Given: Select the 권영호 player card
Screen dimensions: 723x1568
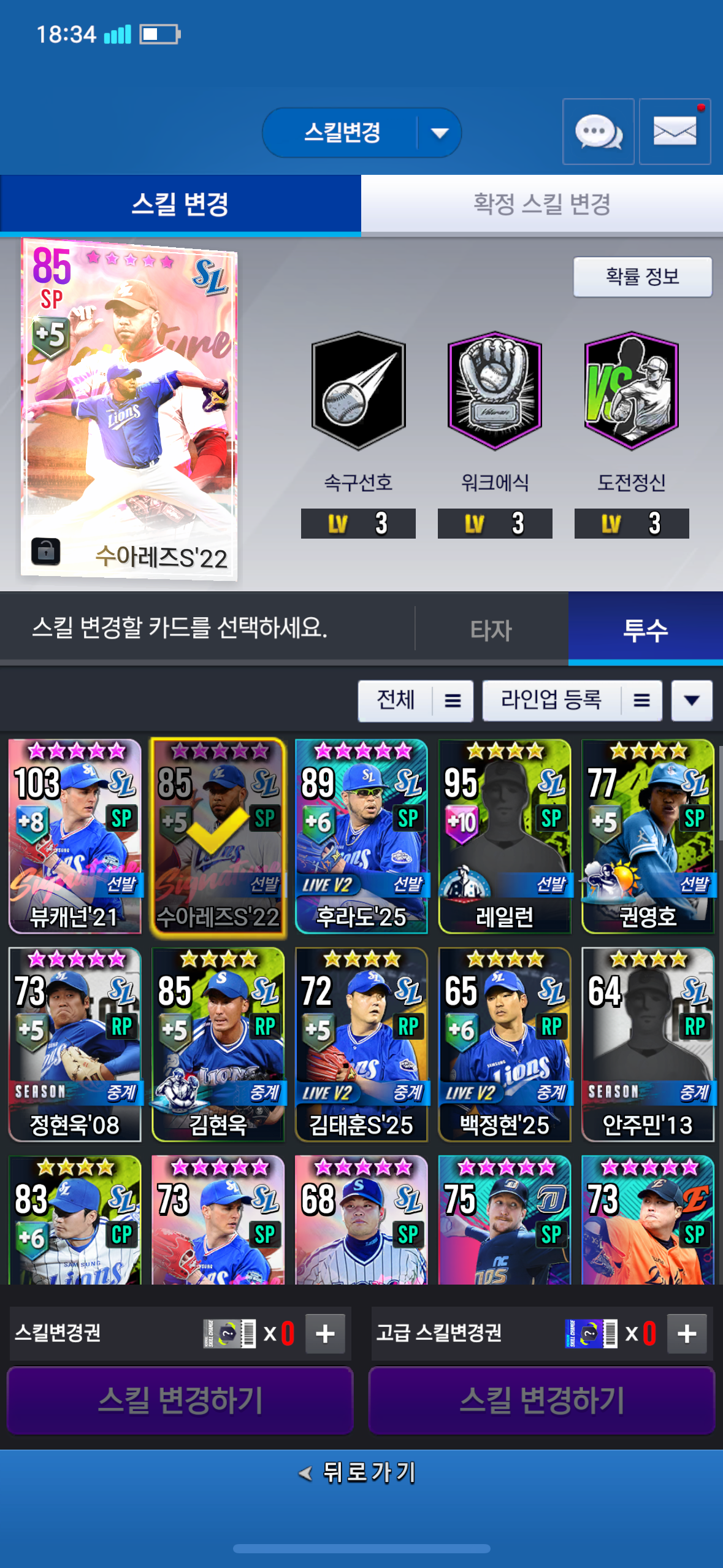Looking at the screenshot, I should point(648,836).
